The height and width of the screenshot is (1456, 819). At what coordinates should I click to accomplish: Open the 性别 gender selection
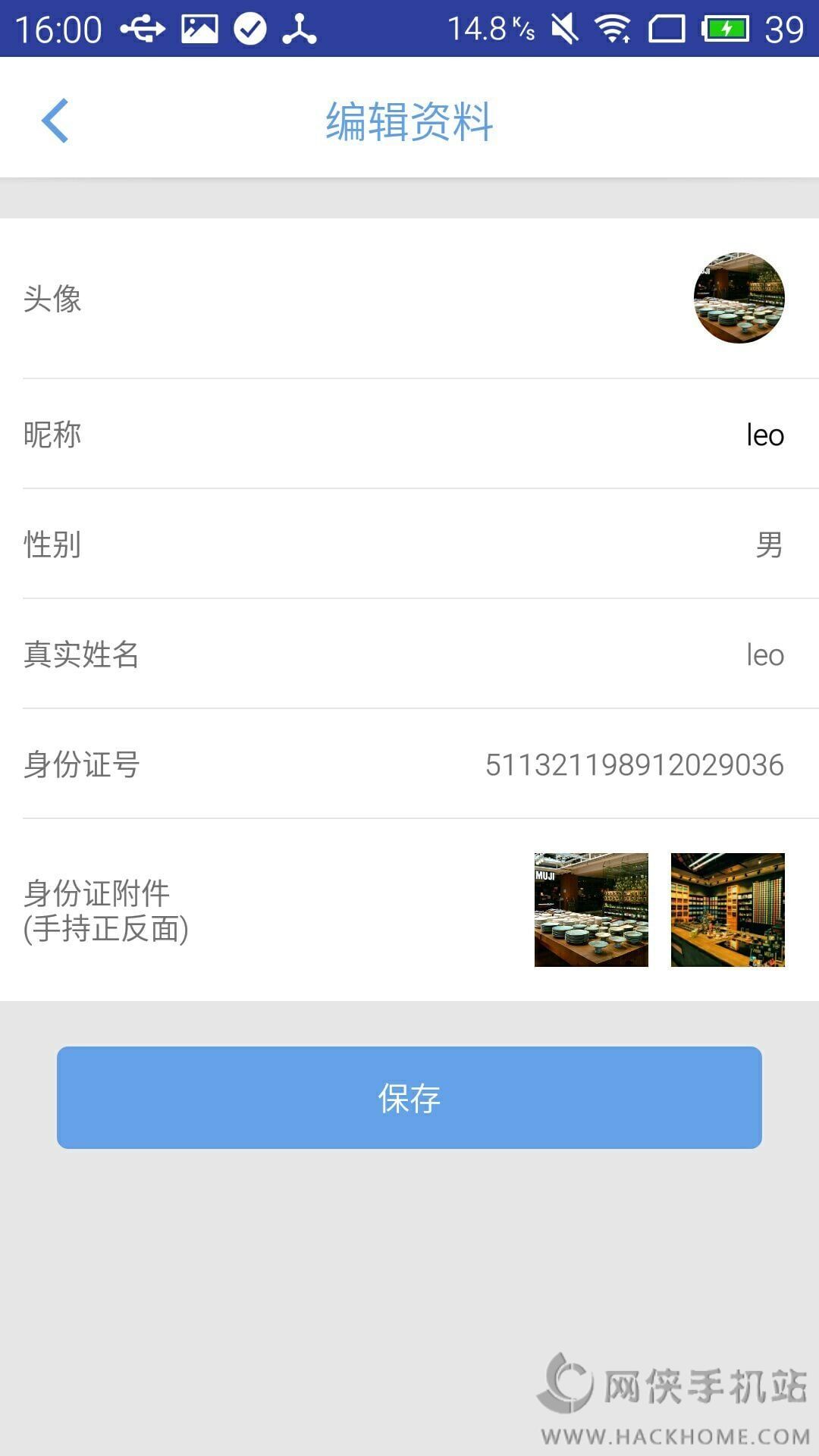click(x=768, y=544)
